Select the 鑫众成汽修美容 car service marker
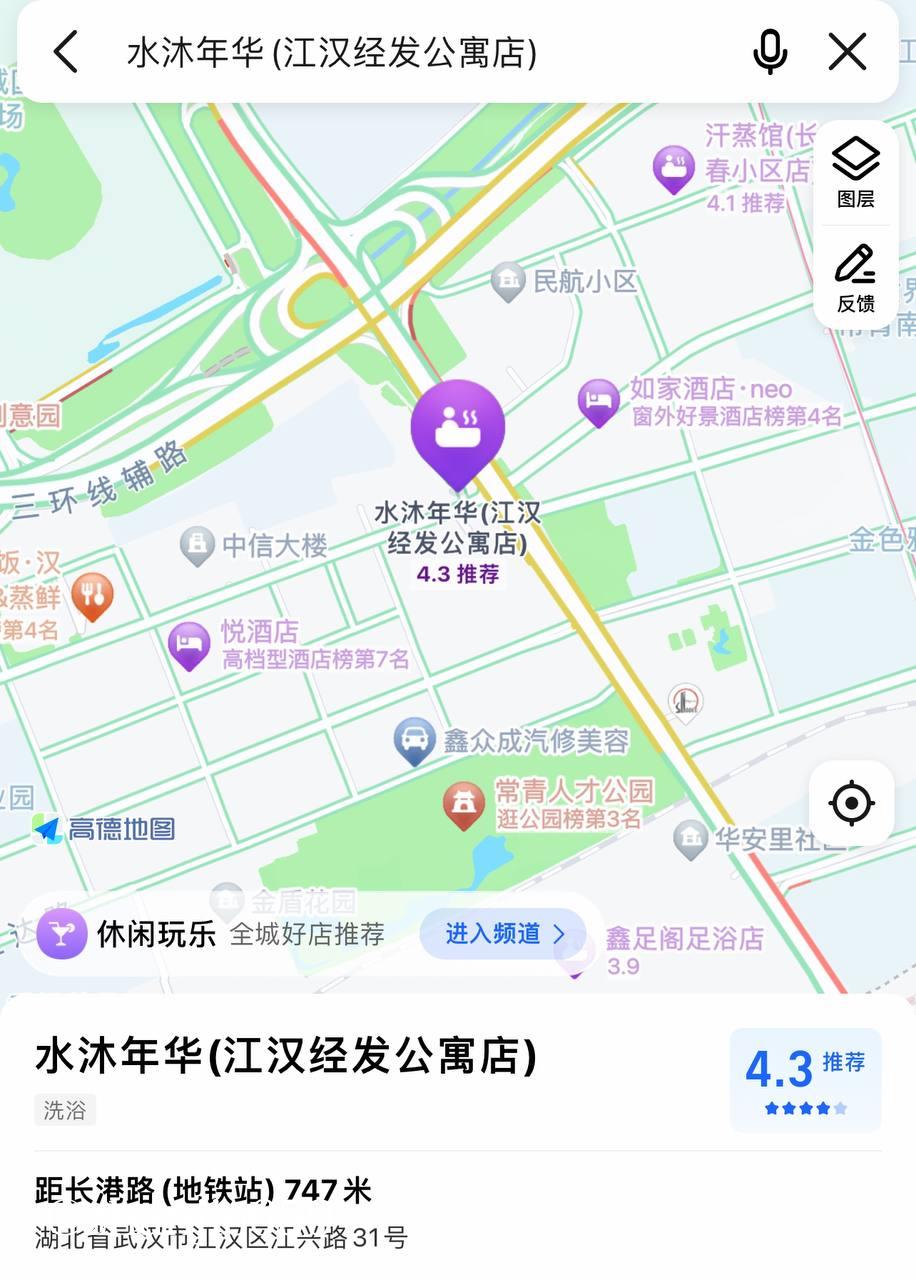This screenshot has height=1280, width=916. click(x=414, y=741)
